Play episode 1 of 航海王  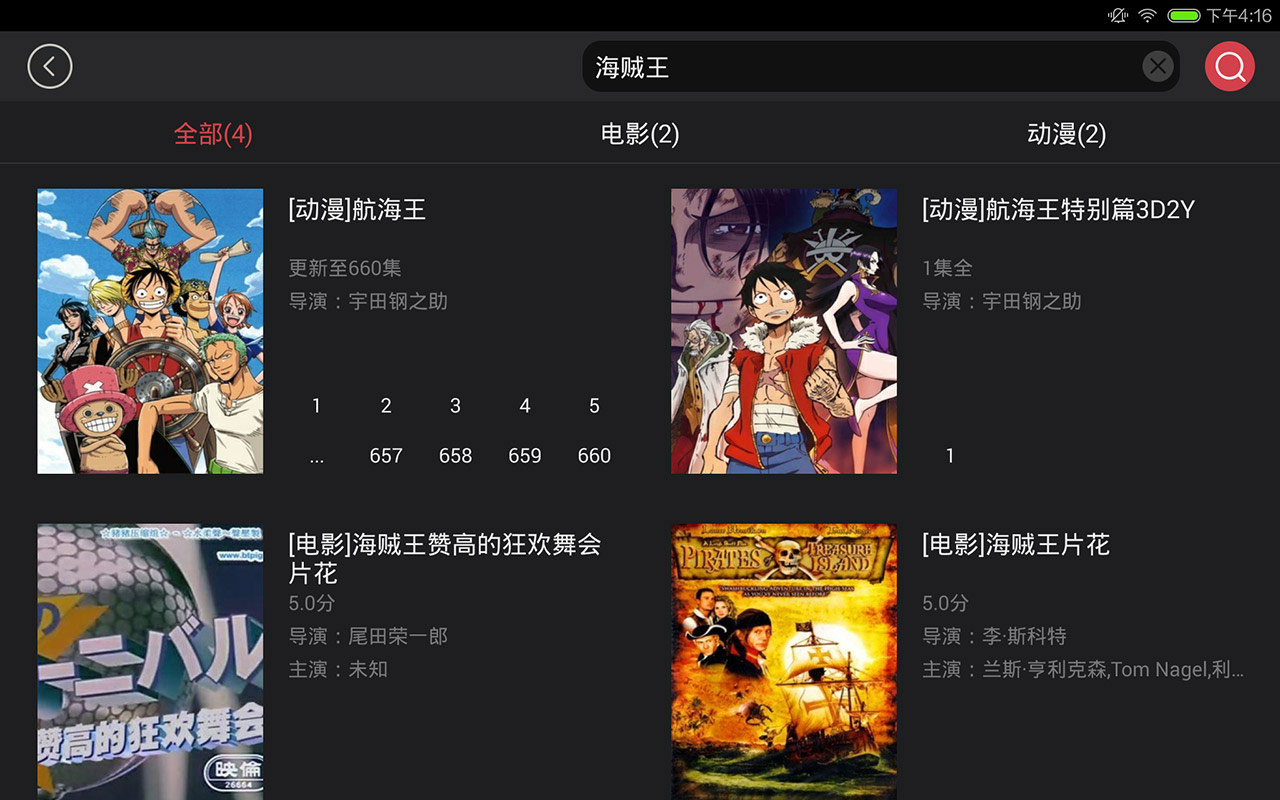[316, 406]
